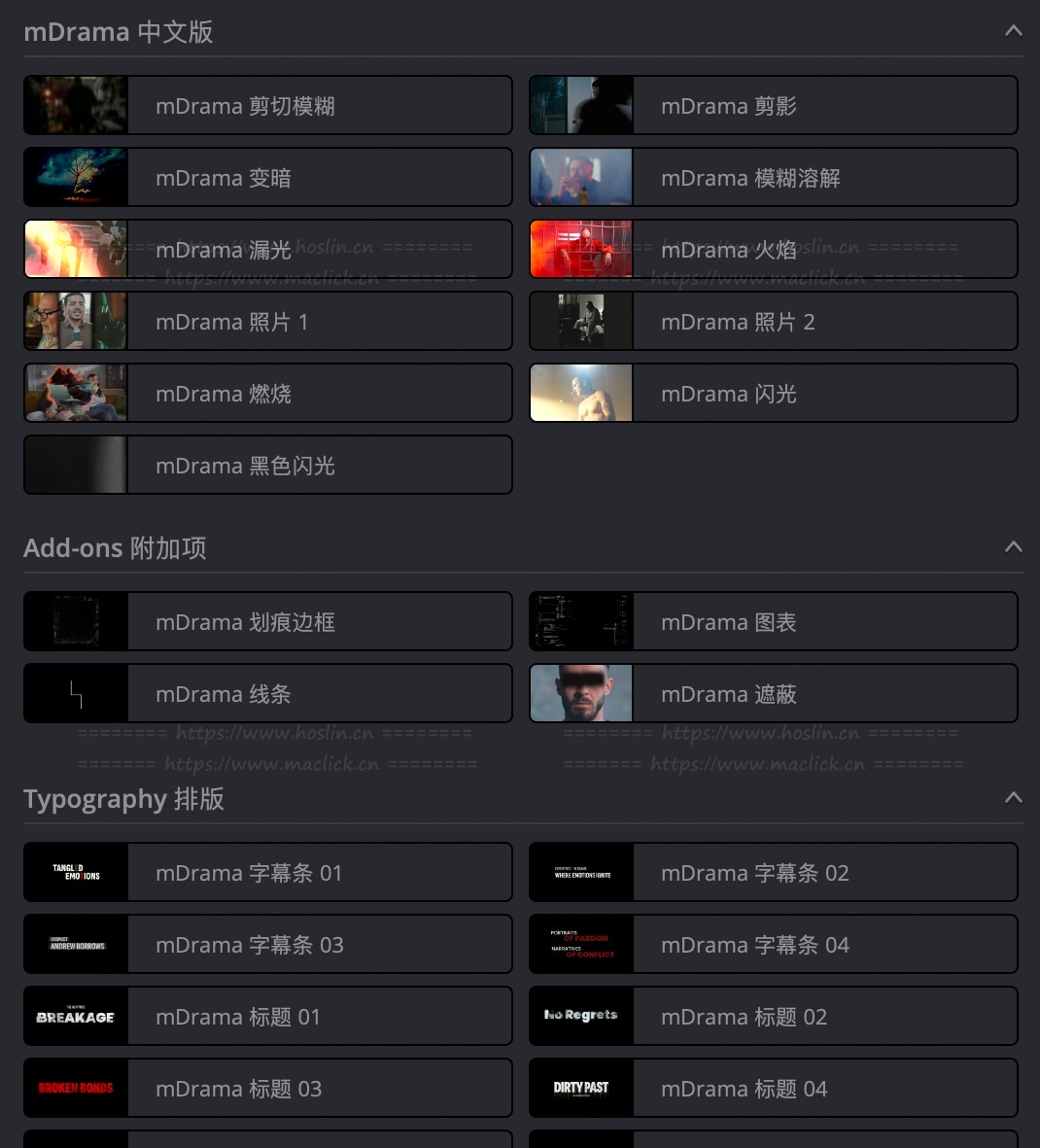Open the mDrama 剪影 preset
The image size is (1040, 1148).
click(x=774, y=106)
